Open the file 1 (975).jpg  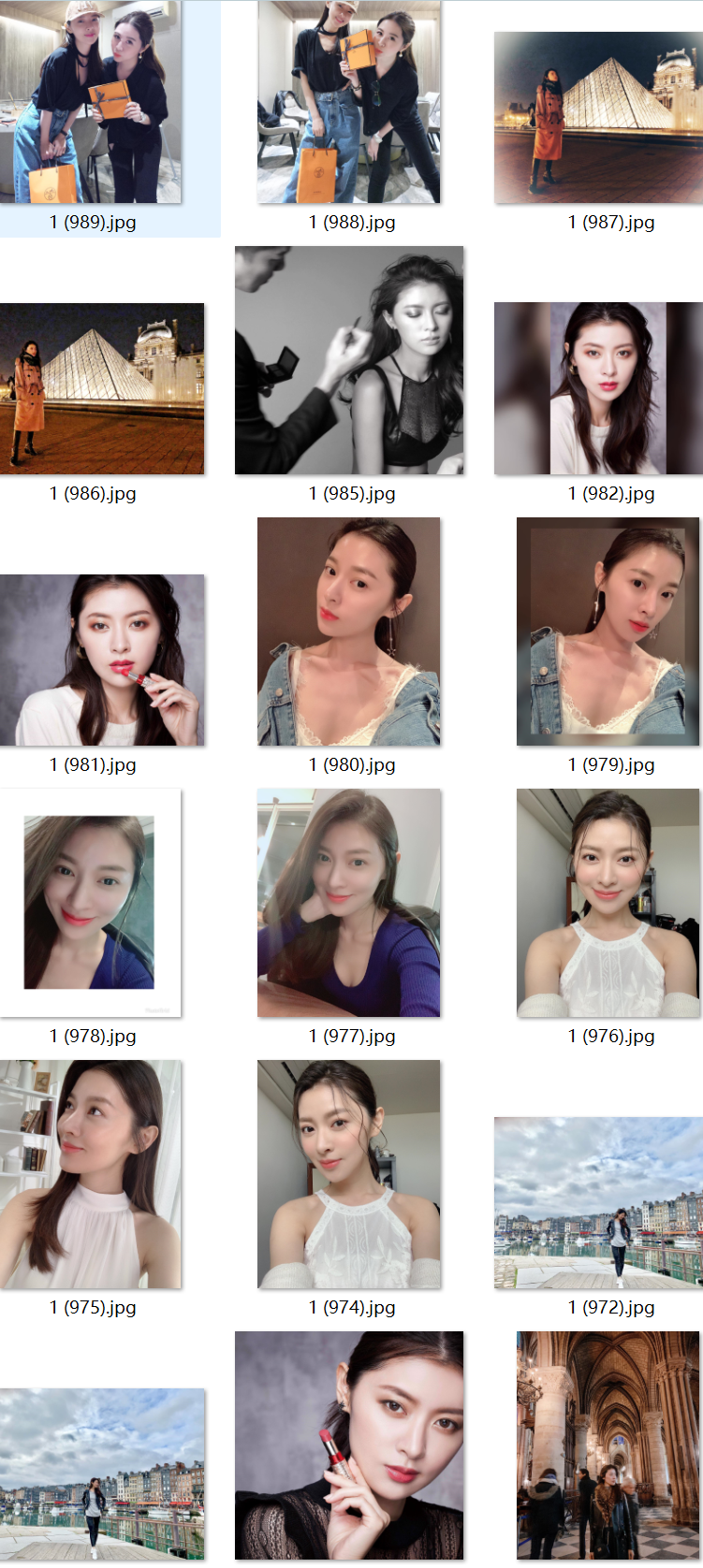pos(91,1174)
